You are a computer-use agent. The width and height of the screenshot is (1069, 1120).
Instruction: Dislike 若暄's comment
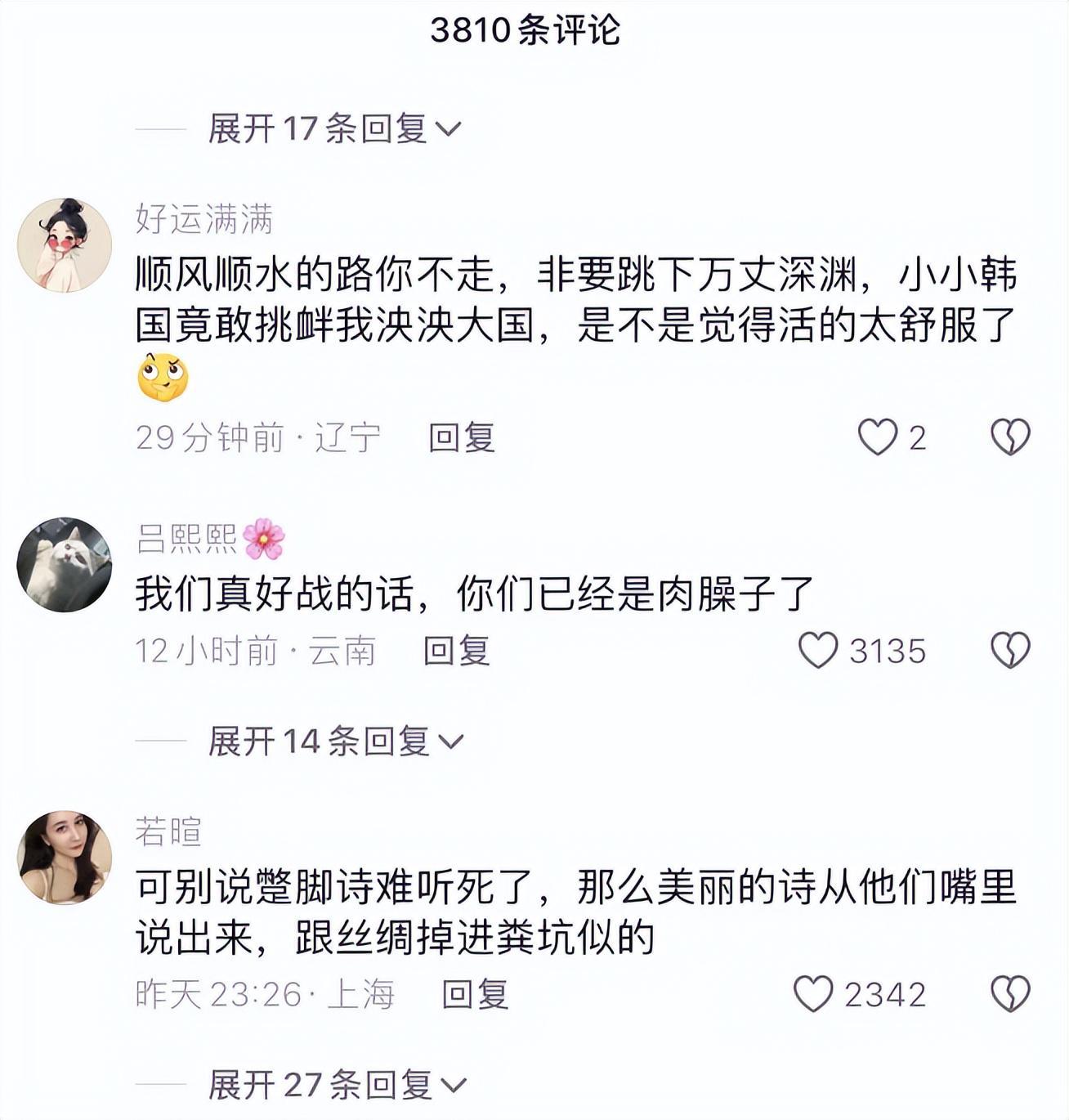point(1010,994)
